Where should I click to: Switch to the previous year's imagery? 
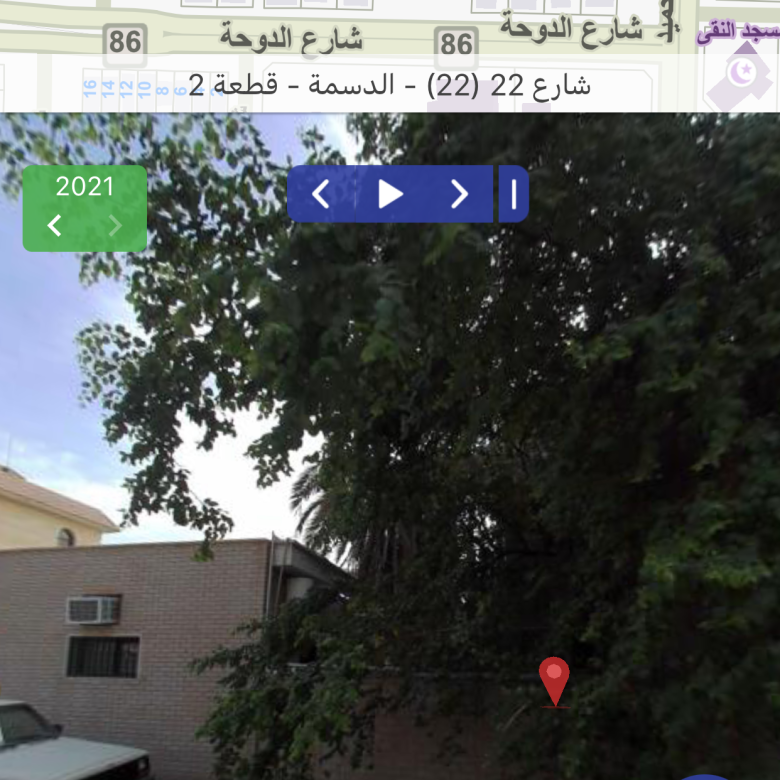55,226
